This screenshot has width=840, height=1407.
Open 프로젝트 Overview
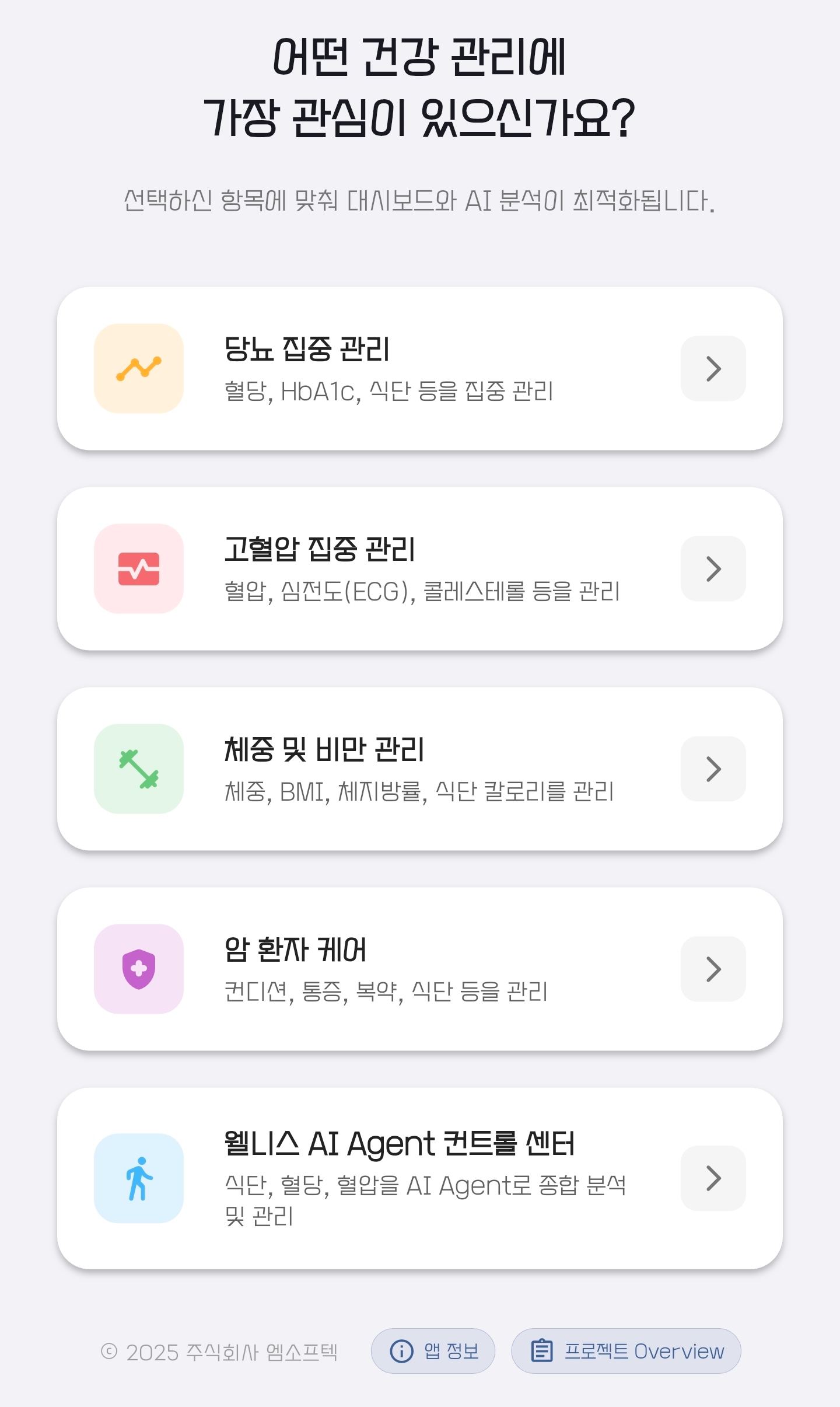click(x=626, y=1351)
